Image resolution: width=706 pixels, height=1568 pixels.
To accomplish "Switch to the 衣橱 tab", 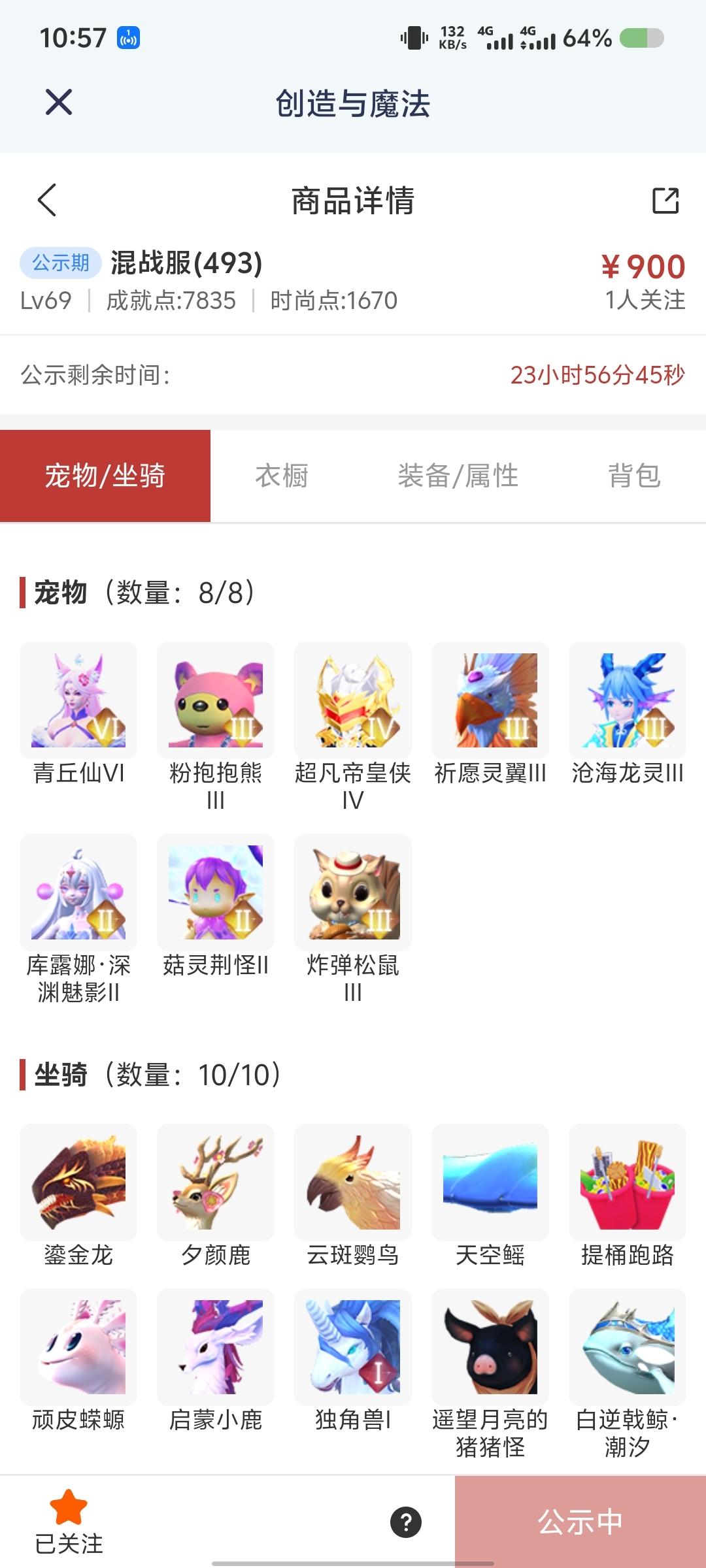I will tap(282, 476).
